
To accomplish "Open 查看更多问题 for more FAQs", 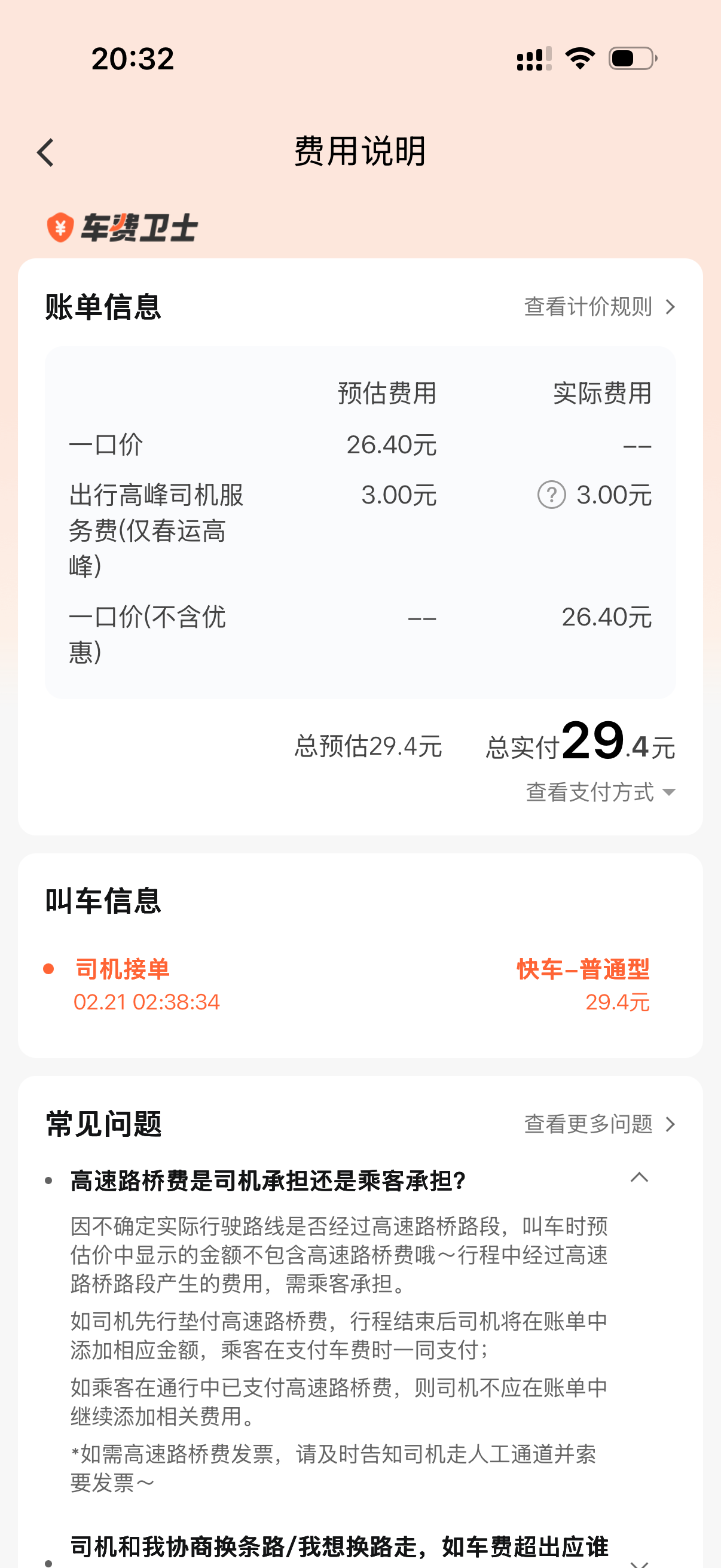I will click(x=600, y=1124).
